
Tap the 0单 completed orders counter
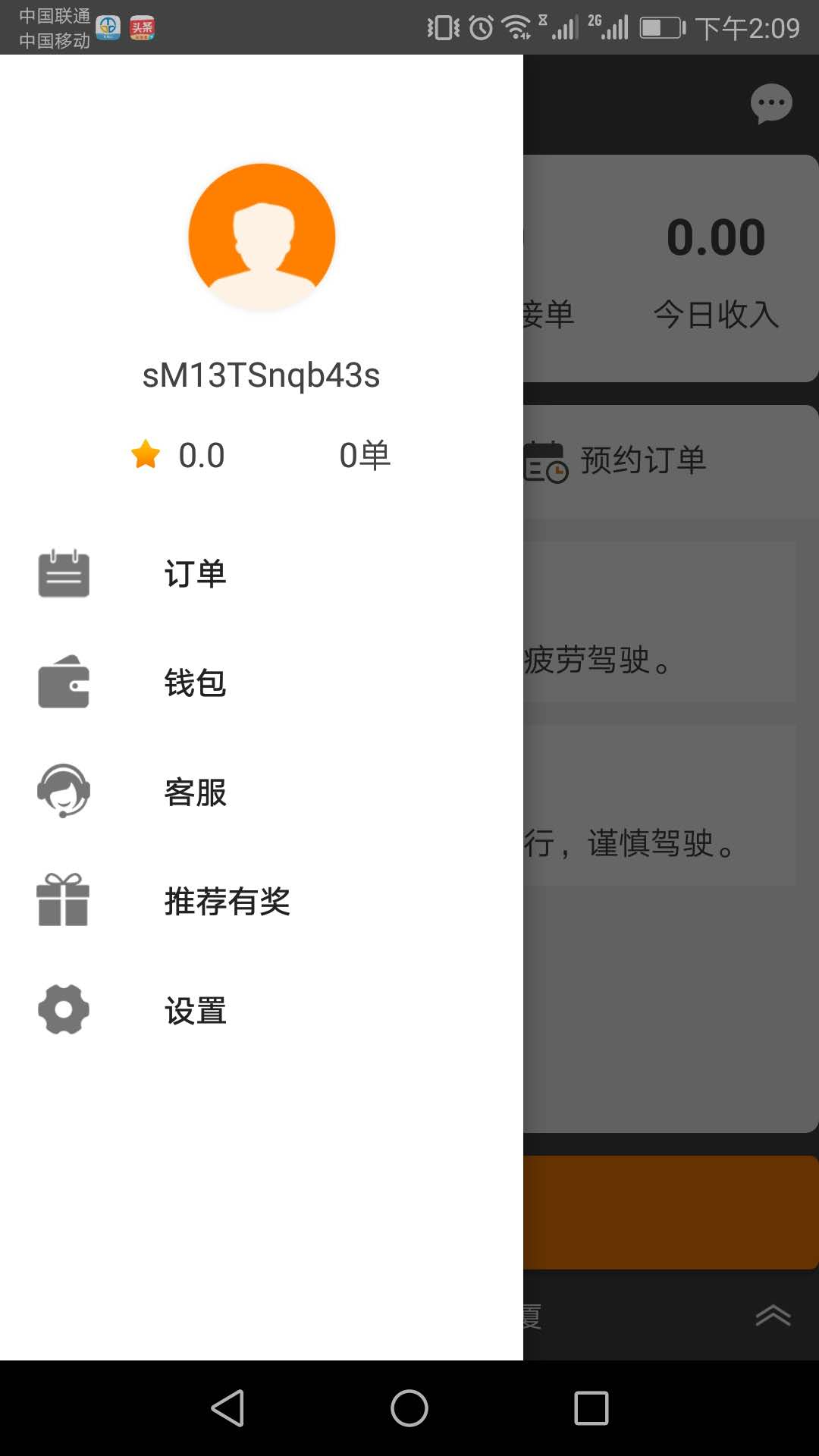click(x=366, y=453)
